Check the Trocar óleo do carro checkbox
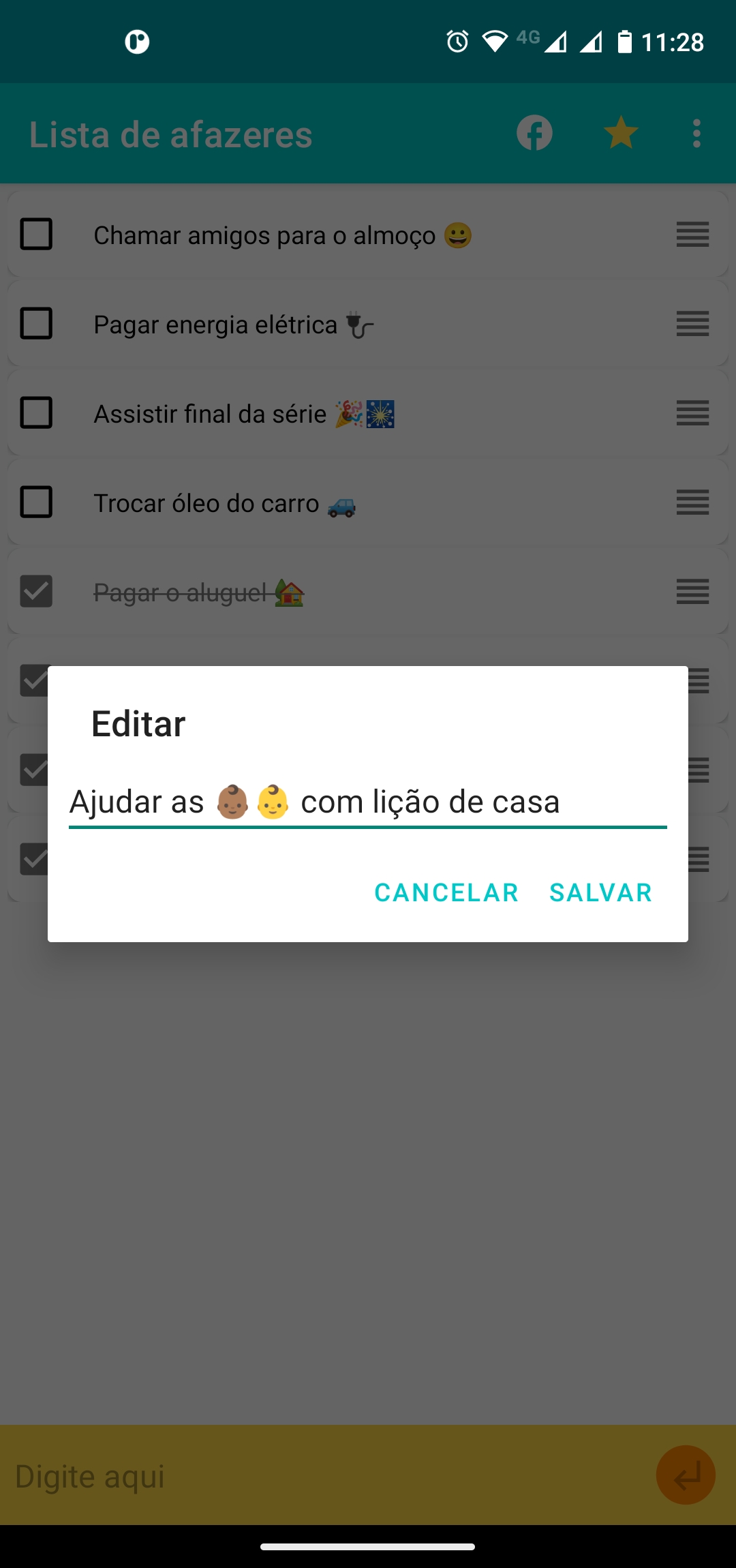Viewport: 736px width, 1568px height. click(37, 503)
